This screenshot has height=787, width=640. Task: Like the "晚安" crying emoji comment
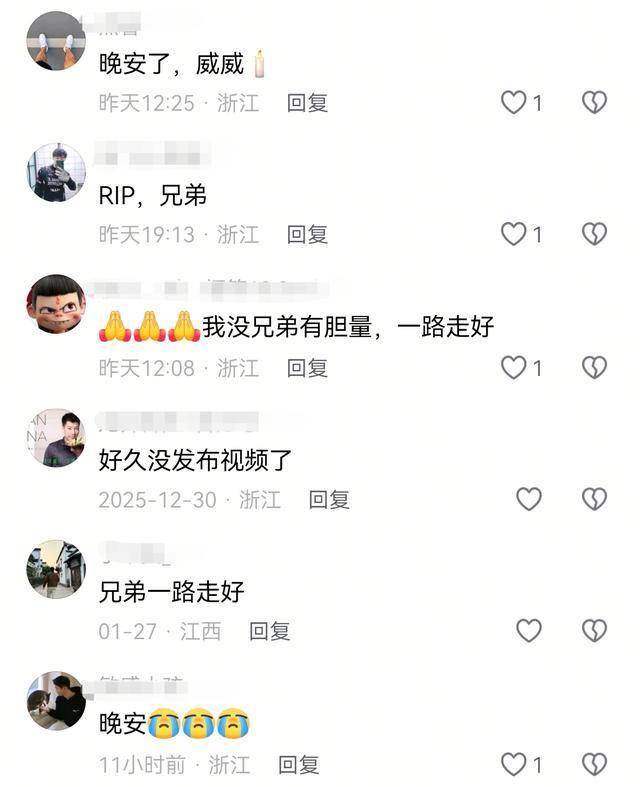[513, 765]
